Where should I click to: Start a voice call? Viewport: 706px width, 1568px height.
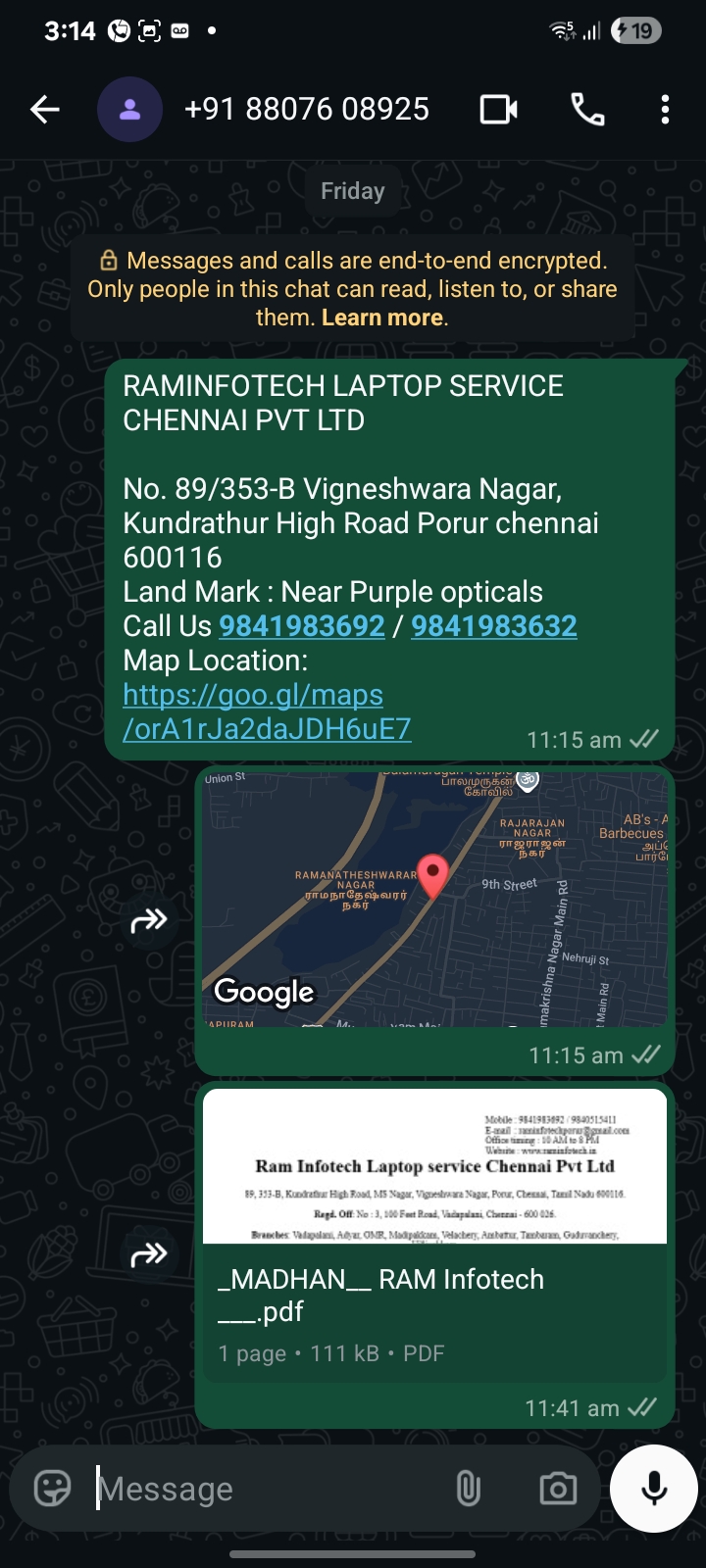[587, 109]
